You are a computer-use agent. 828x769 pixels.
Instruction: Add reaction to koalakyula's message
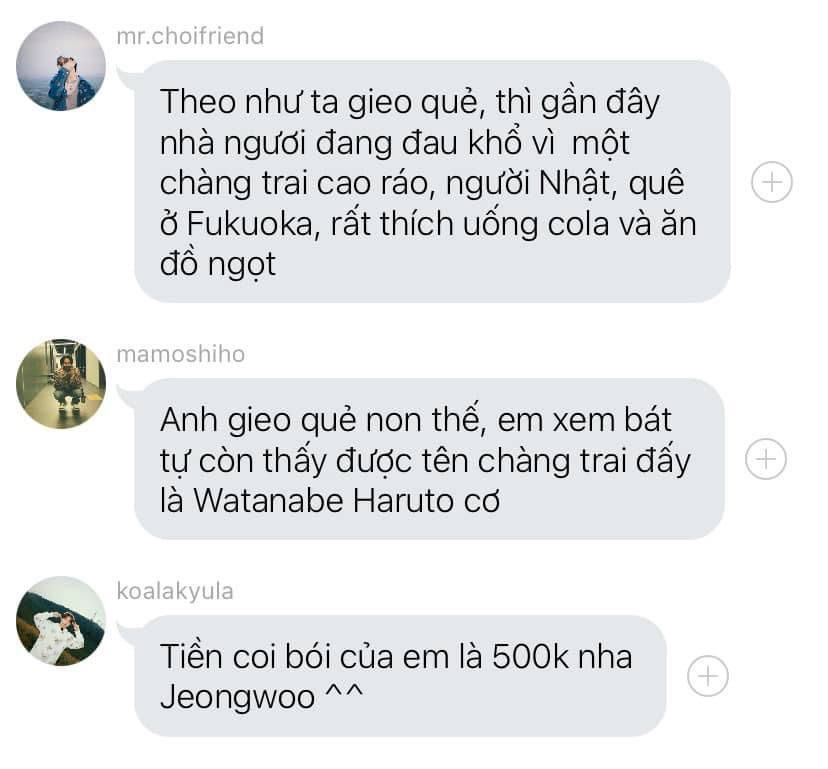[708, 676]
